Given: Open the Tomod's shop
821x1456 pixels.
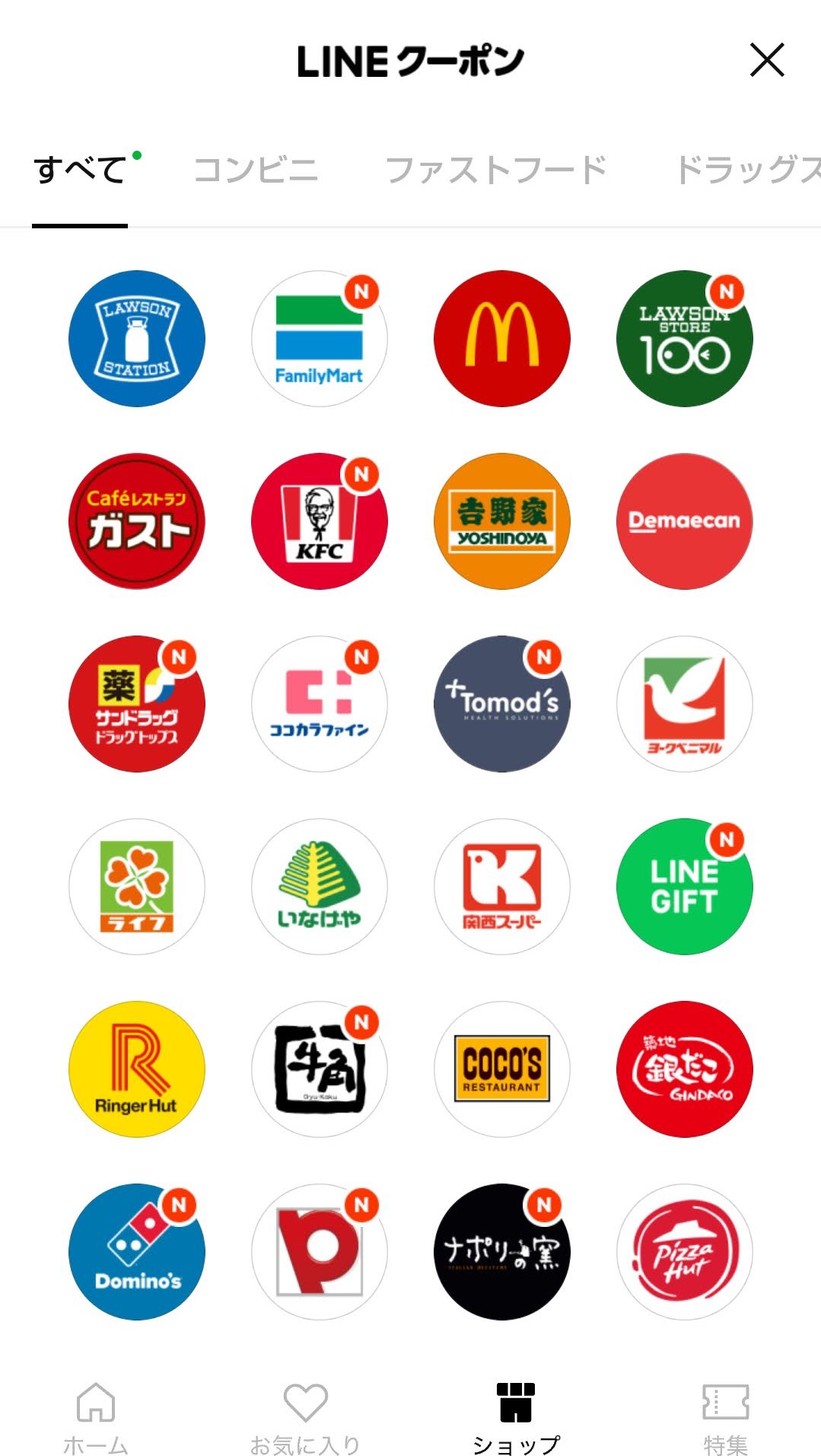Looking at the screenshot, I should tap(502, 704).
